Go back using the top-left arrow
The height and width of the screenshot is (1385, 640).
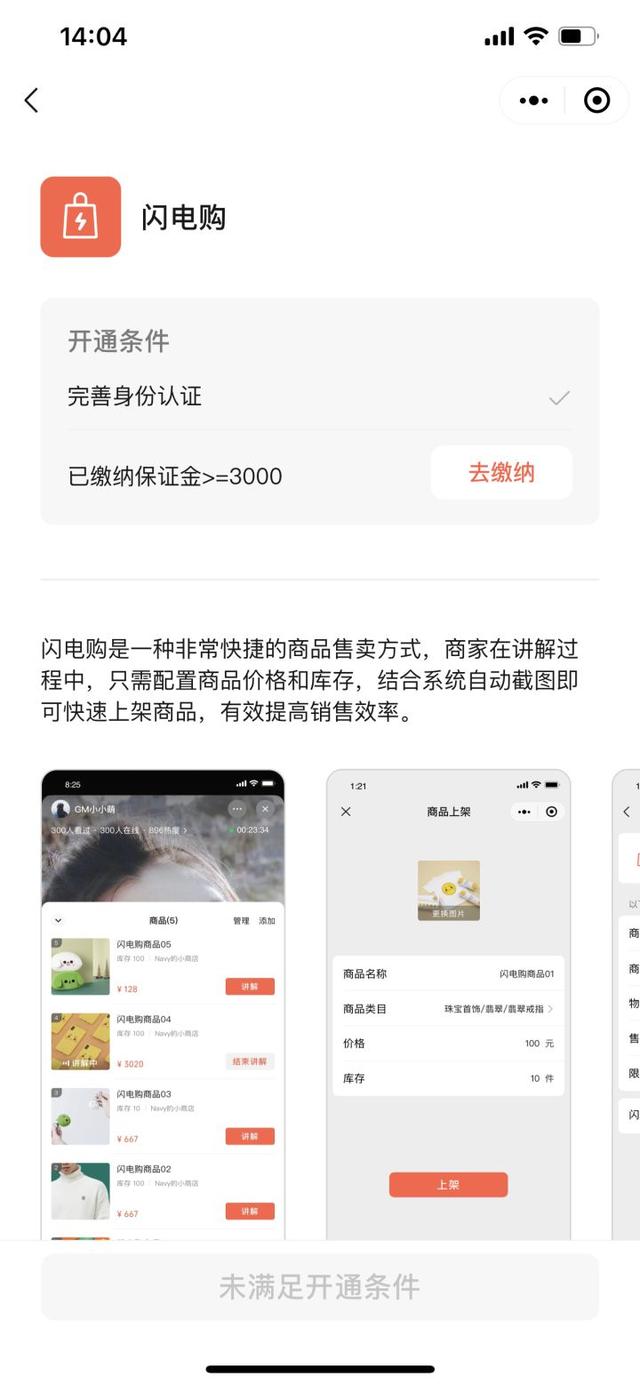click(x=32, y=100)
